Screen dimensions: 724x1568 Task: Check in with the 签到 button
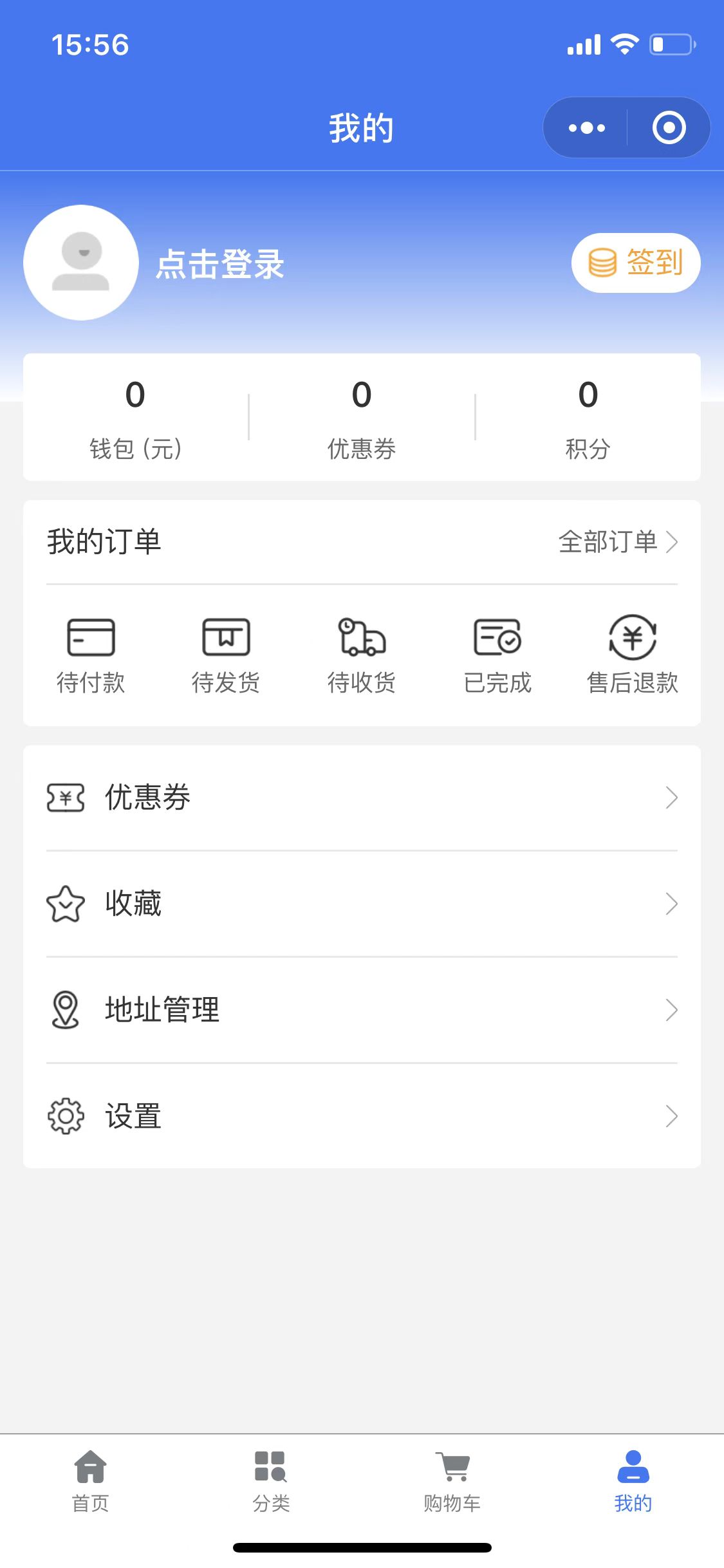(636, 263)
